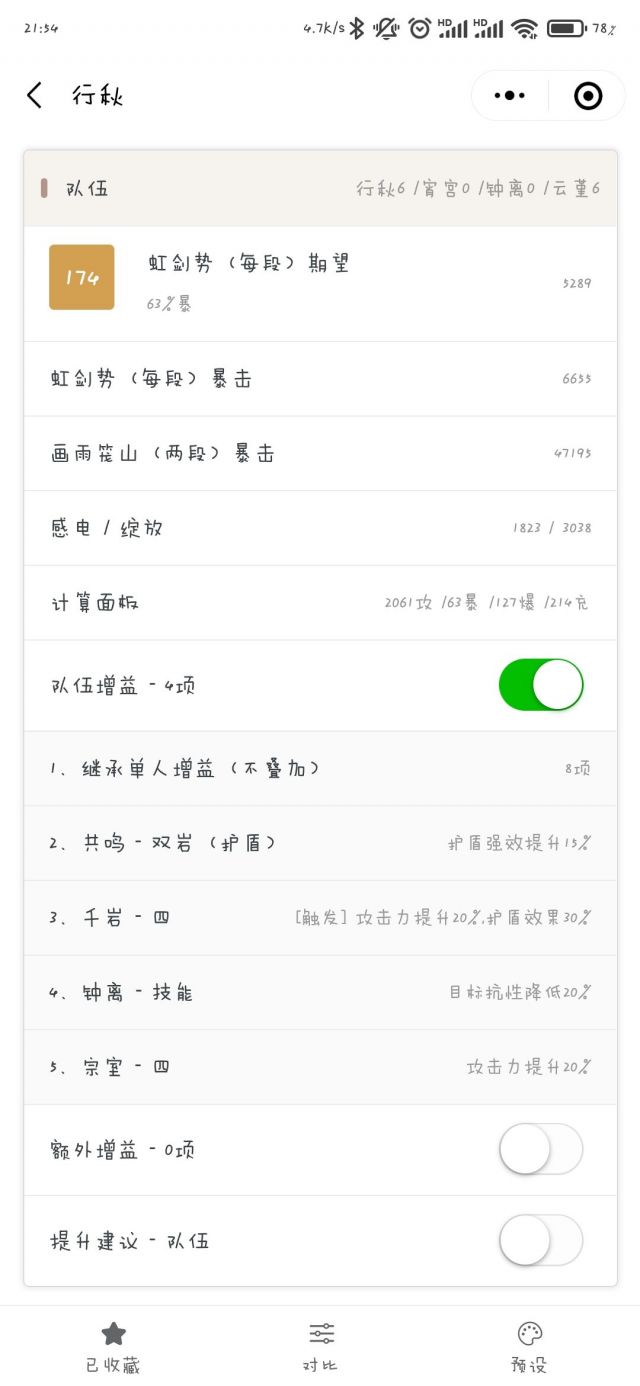Turn off the 队伍增益 switch
640x1386 pixels.
(x=540, y=685)
